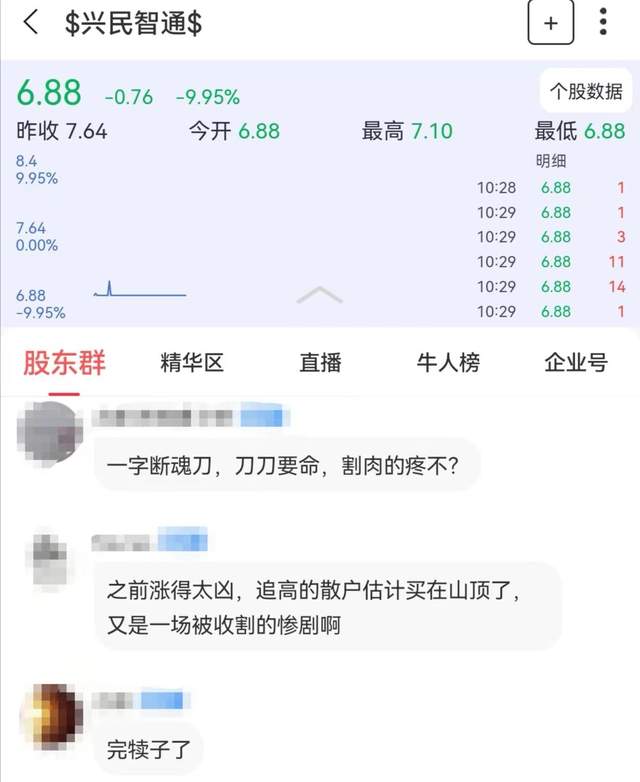Select the 牛人榜 tab
640x782 pixels.
(x=448, y=362)
